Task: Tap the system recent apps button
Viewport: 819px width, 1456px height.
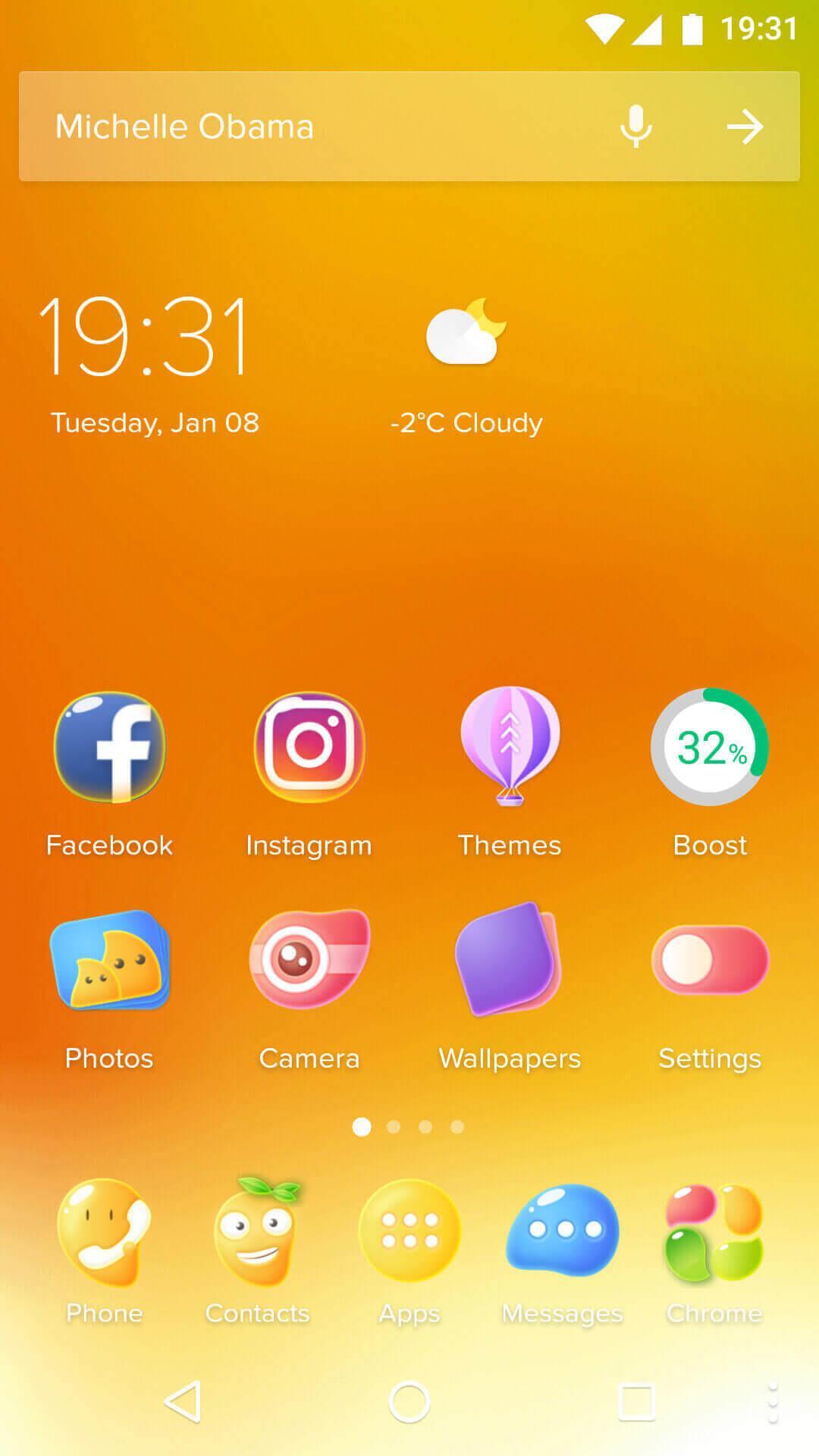Action: [636, 1402]
